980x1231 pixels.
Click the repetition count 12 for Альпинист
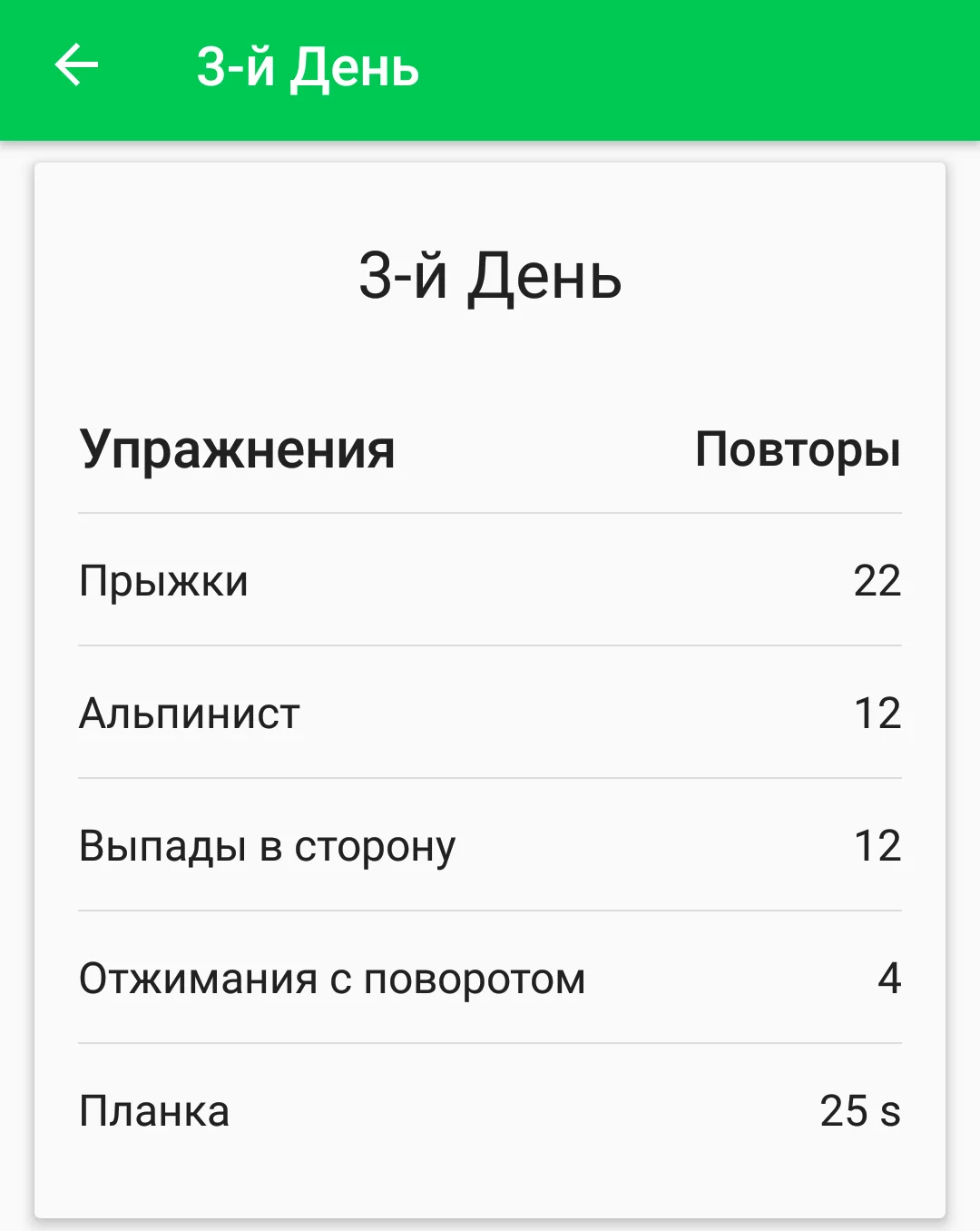(877, 714)
